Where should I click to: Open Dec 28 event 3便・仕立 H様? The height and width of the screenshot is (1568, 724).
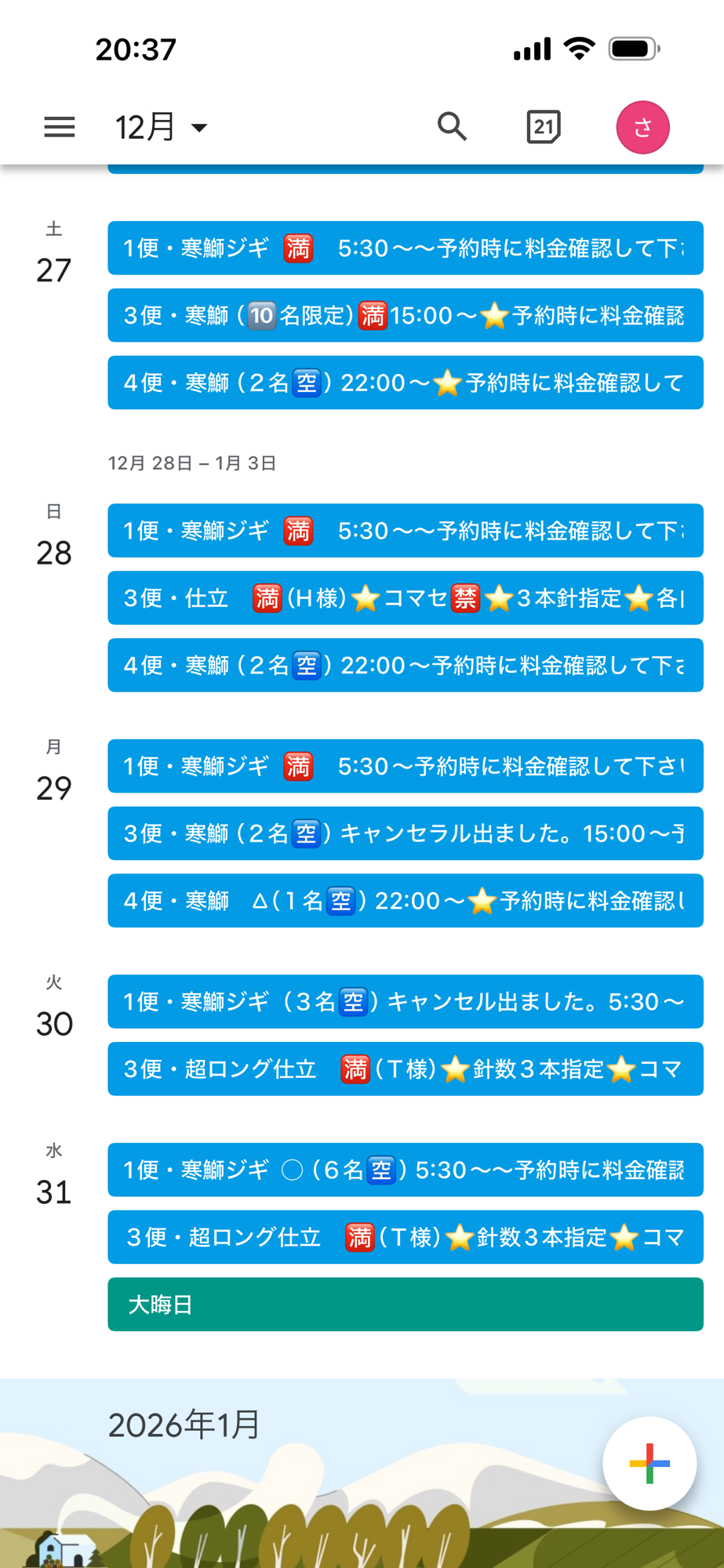pos(405,598)
